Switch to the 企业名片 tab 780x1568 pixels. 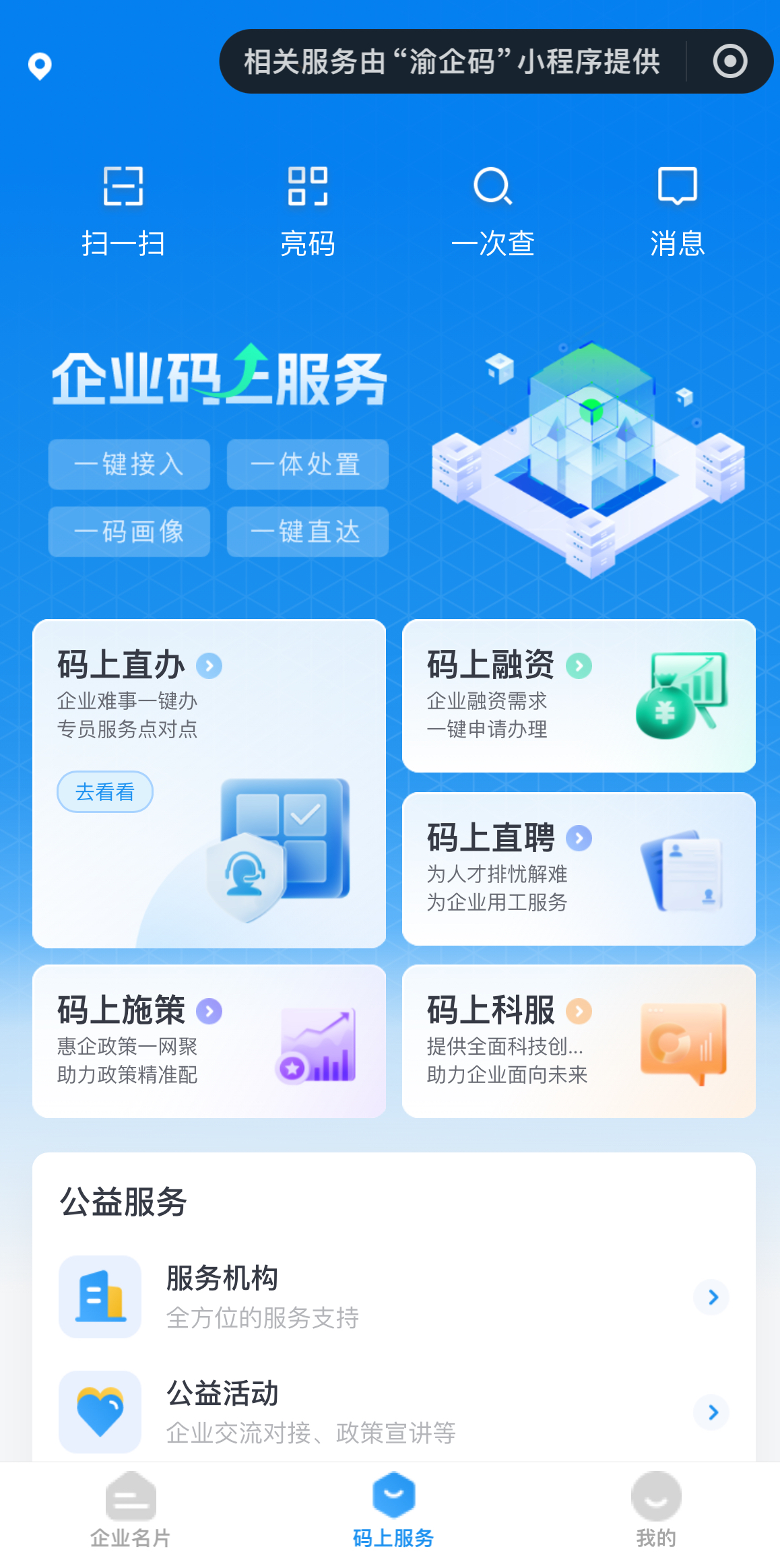coord(131,1511)
